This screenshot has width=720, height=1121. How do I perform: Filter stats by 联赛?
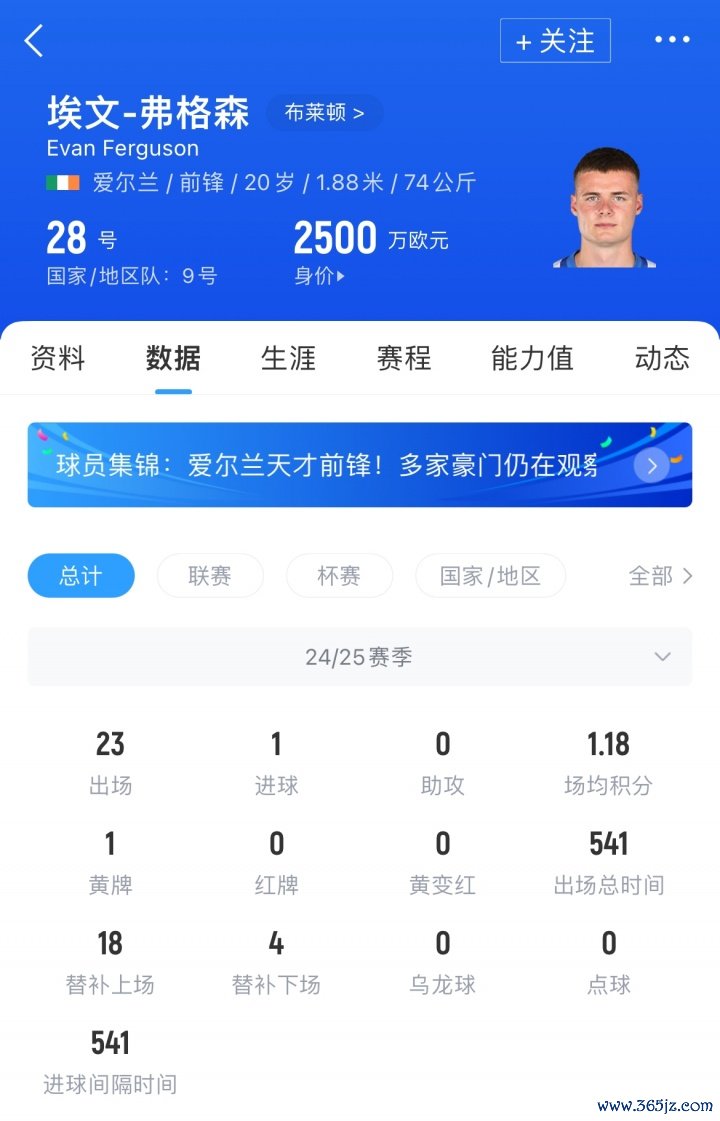pos(210,576)
